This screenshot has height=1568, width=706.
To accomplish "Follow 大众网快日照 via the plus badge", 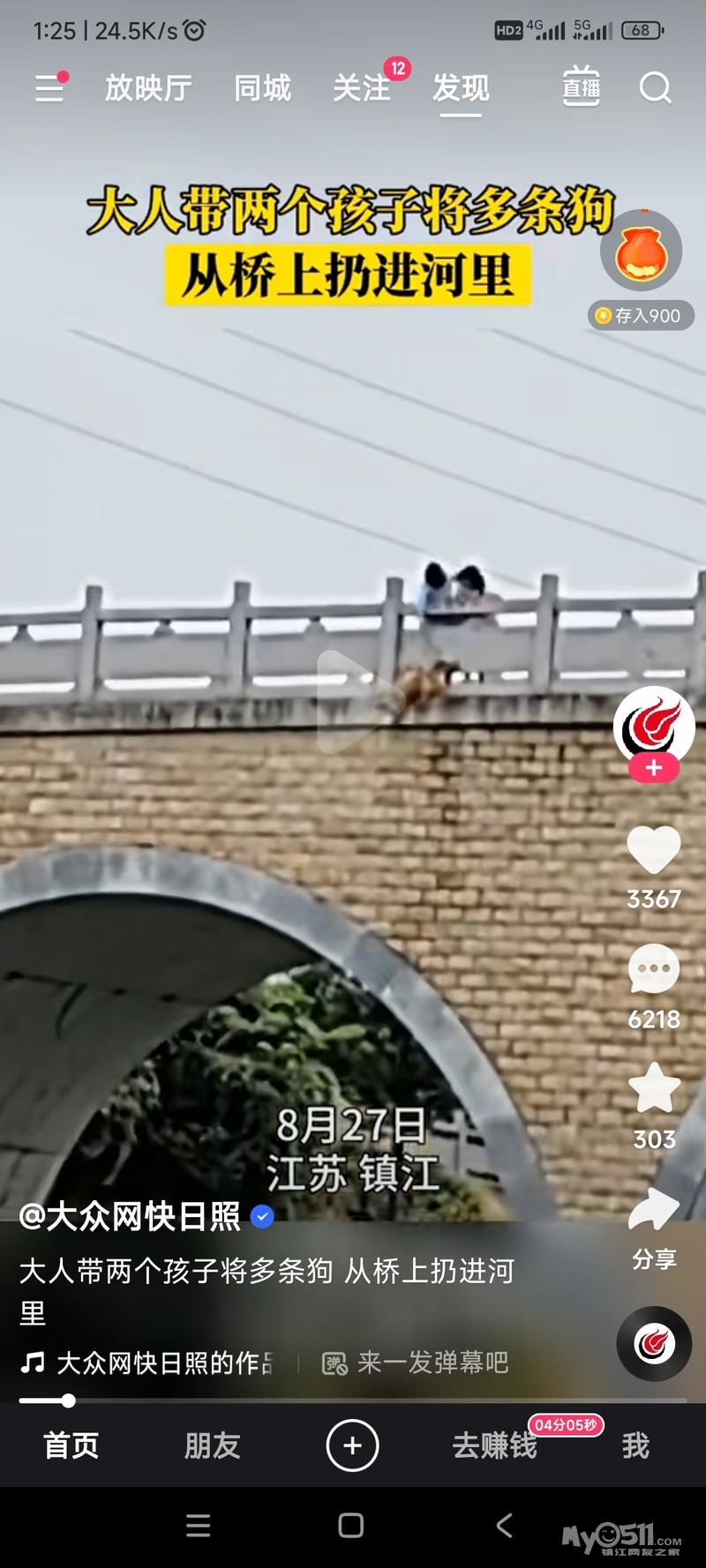I will (x=654, y=768).
